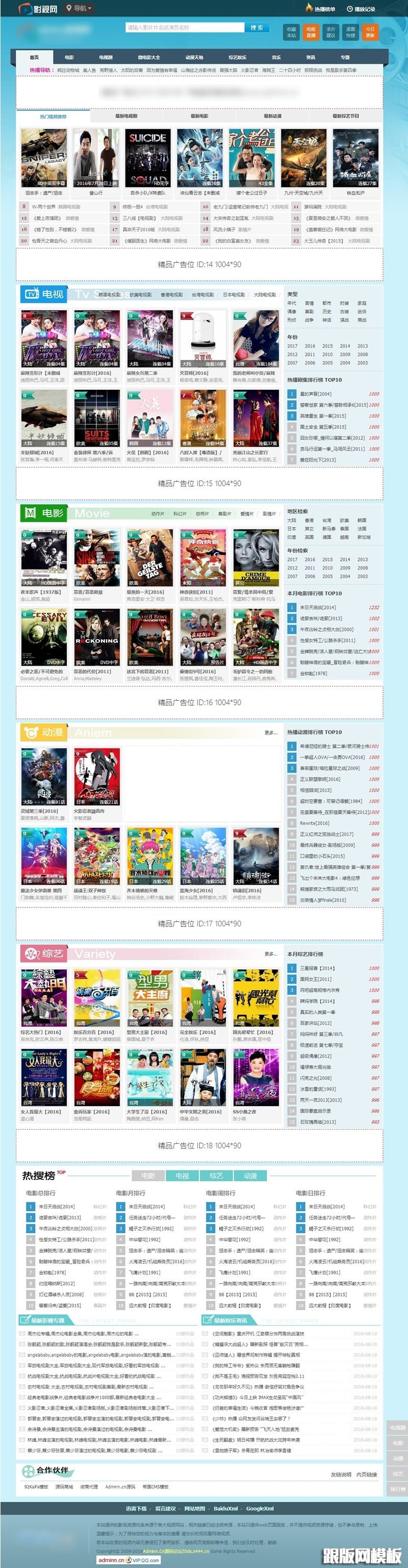Go to the 电影 navigation tab

69,57
